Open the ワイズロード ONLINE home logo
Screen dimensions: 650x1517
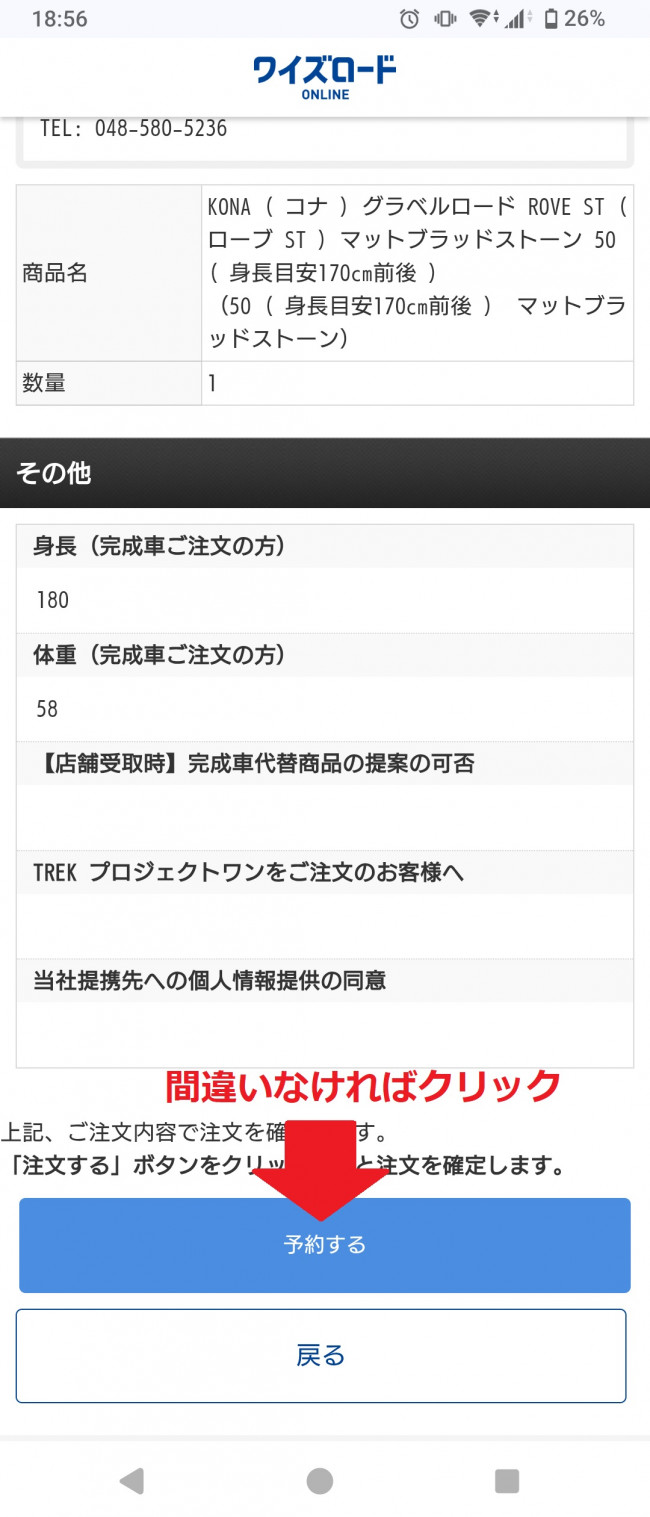[324, 77]
